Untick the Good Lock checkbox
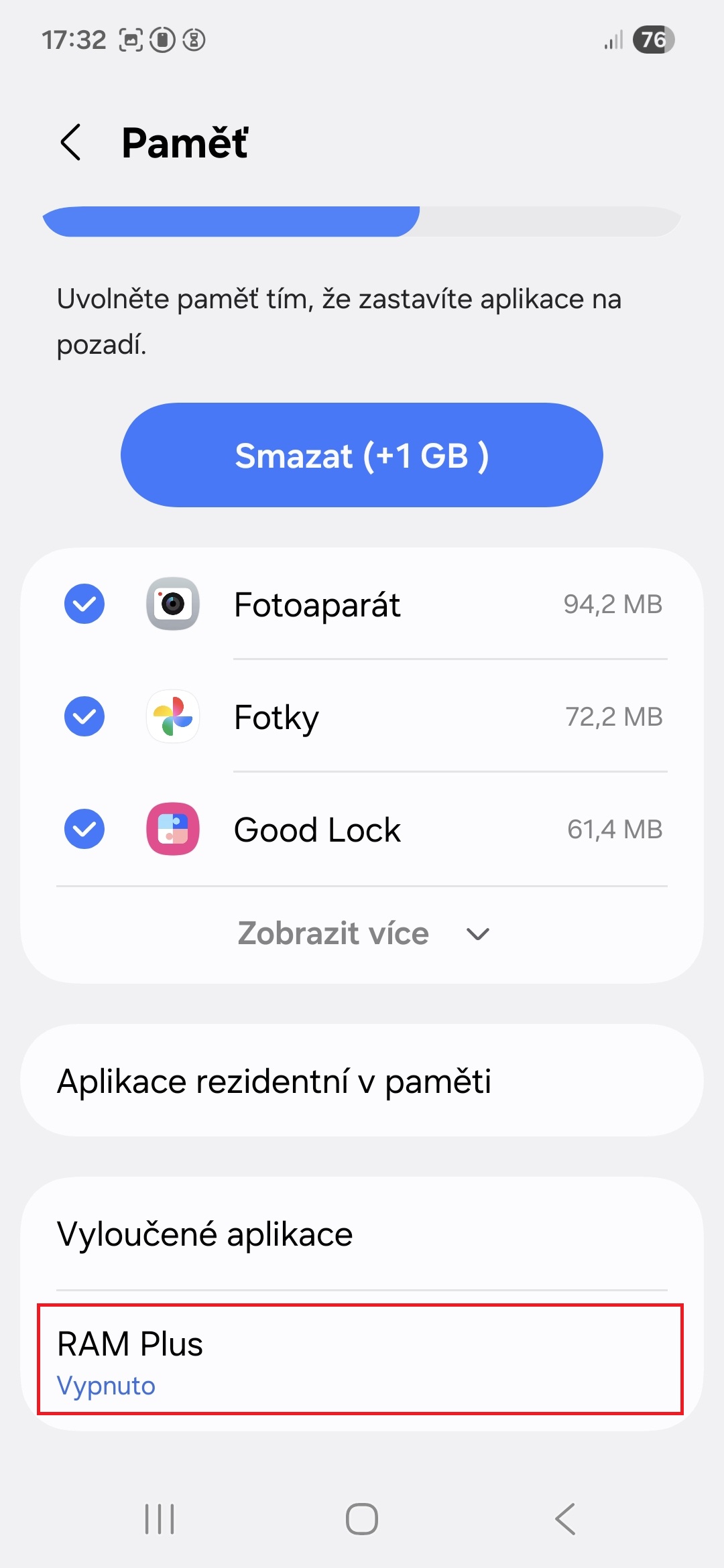Image resolution: width=724 pixels, height=1568 pixels. pos(84,829)
